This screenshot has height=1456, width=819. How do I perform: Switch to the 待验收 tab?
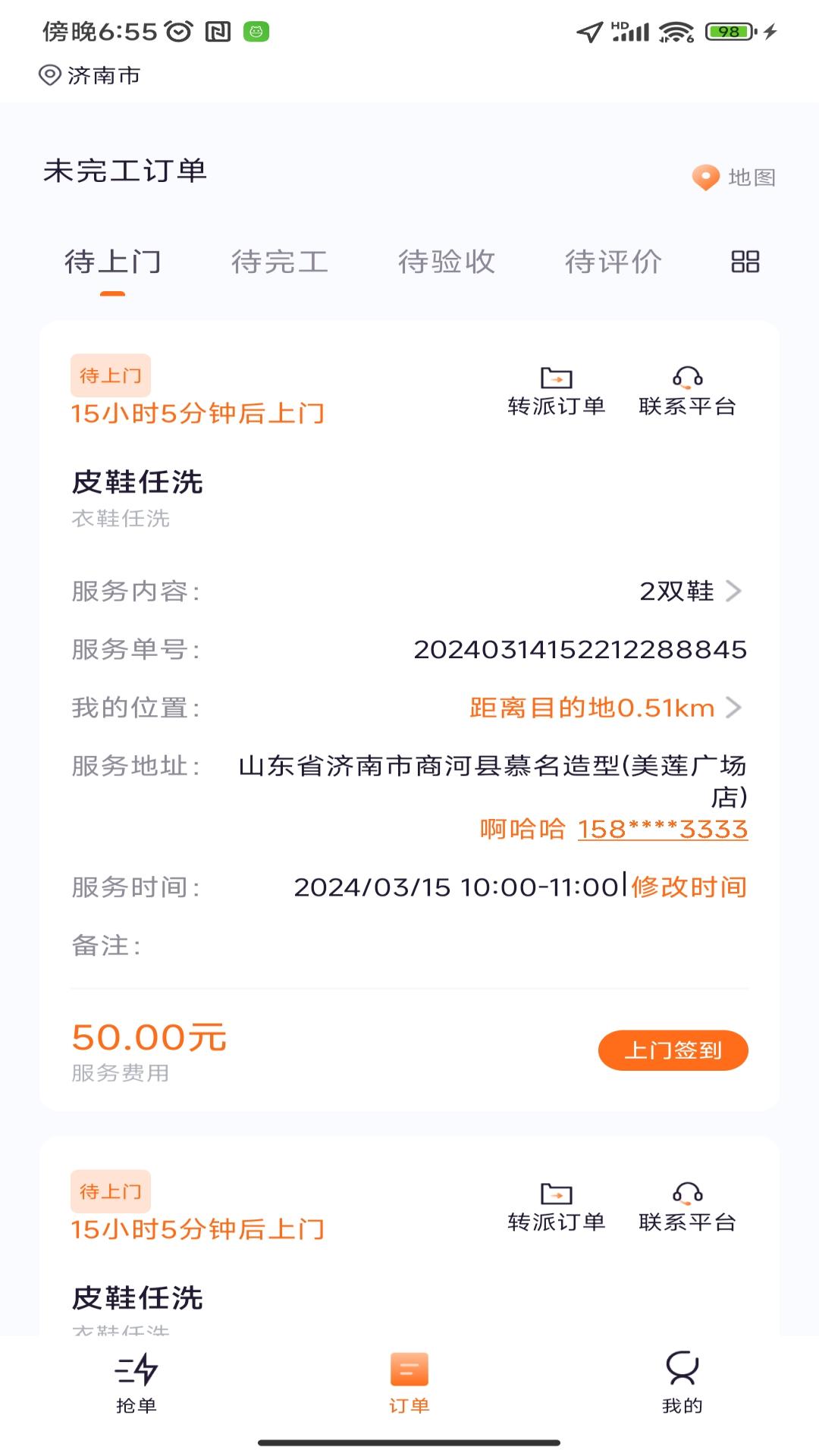coord(447,262)
